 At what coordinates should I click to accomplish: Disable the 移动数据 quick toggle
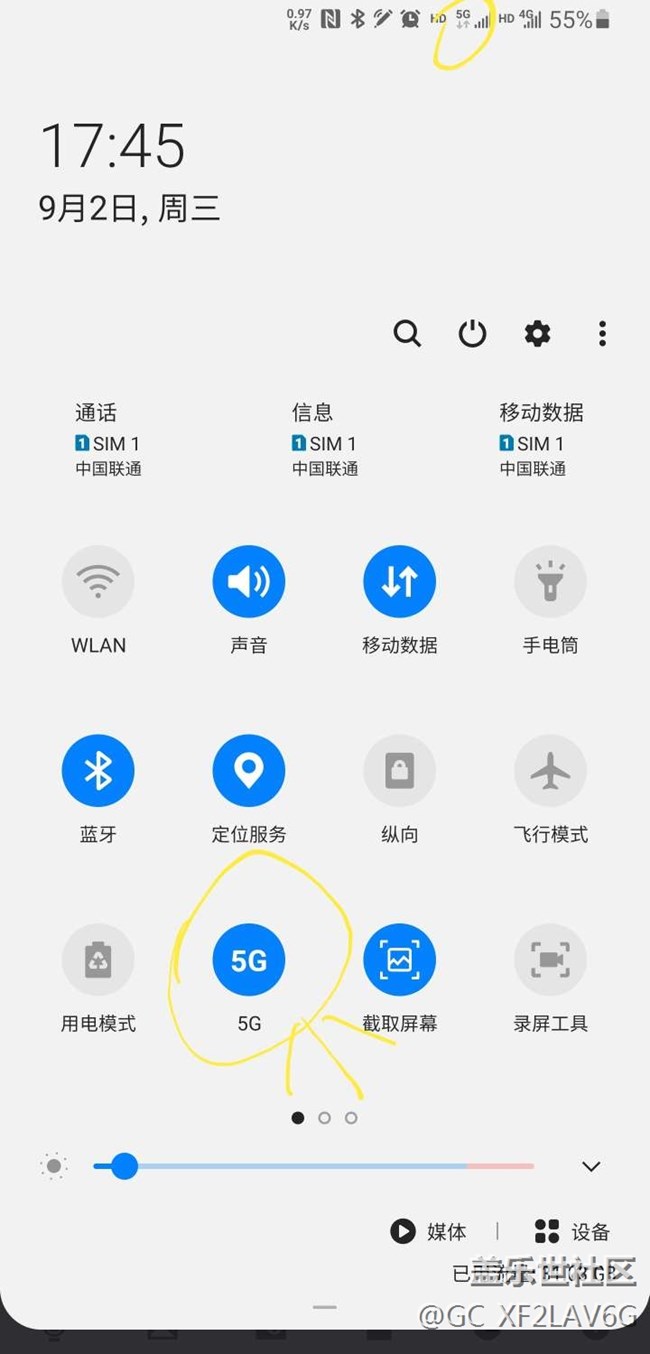point(399,581)
